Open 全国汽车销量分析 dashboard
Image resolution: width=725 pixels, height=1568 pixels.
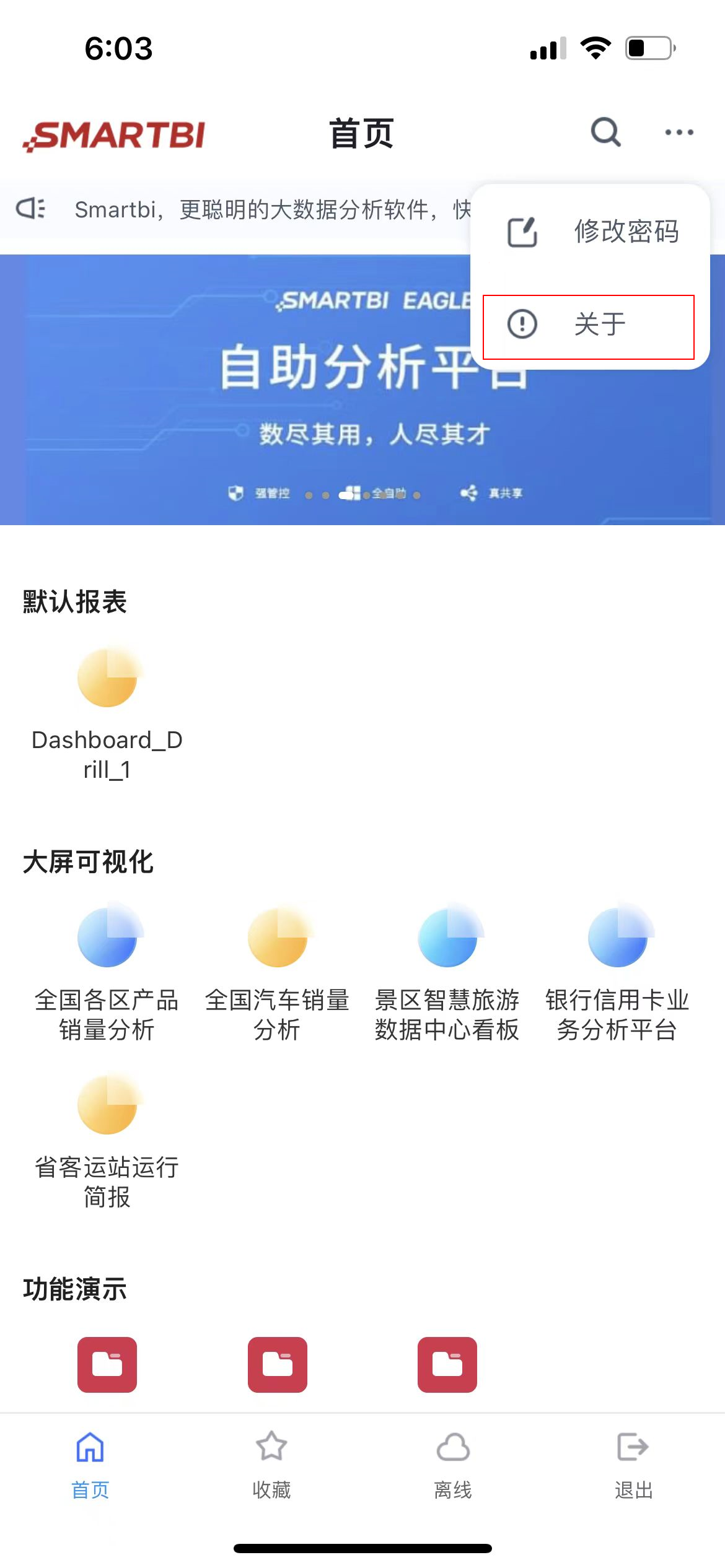pyautogui.click(x=277, y=973)
